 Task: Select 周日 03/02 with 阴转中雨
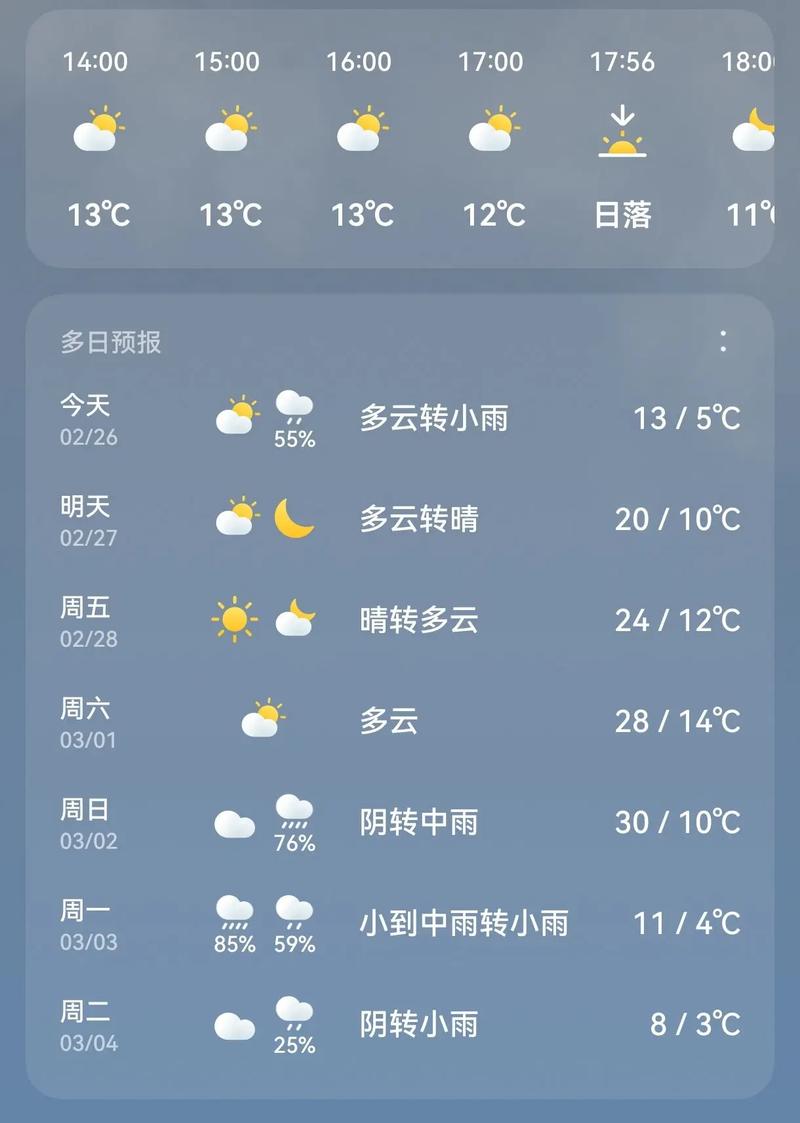coord(400,820)
